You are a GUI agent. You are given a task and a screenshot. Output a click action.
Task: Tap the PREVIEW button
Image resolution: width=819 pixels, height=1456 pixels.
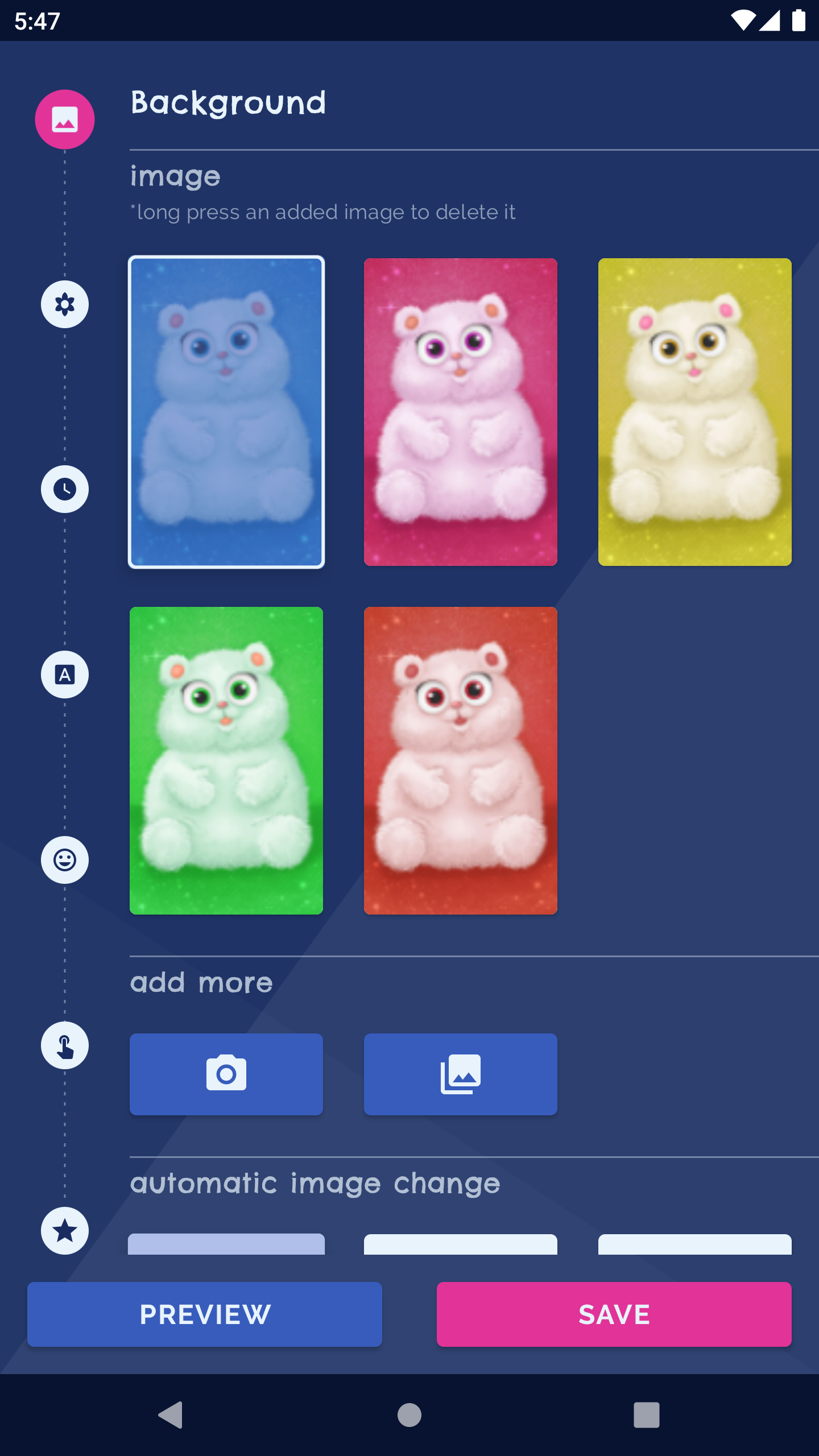tap(205, 1314)
